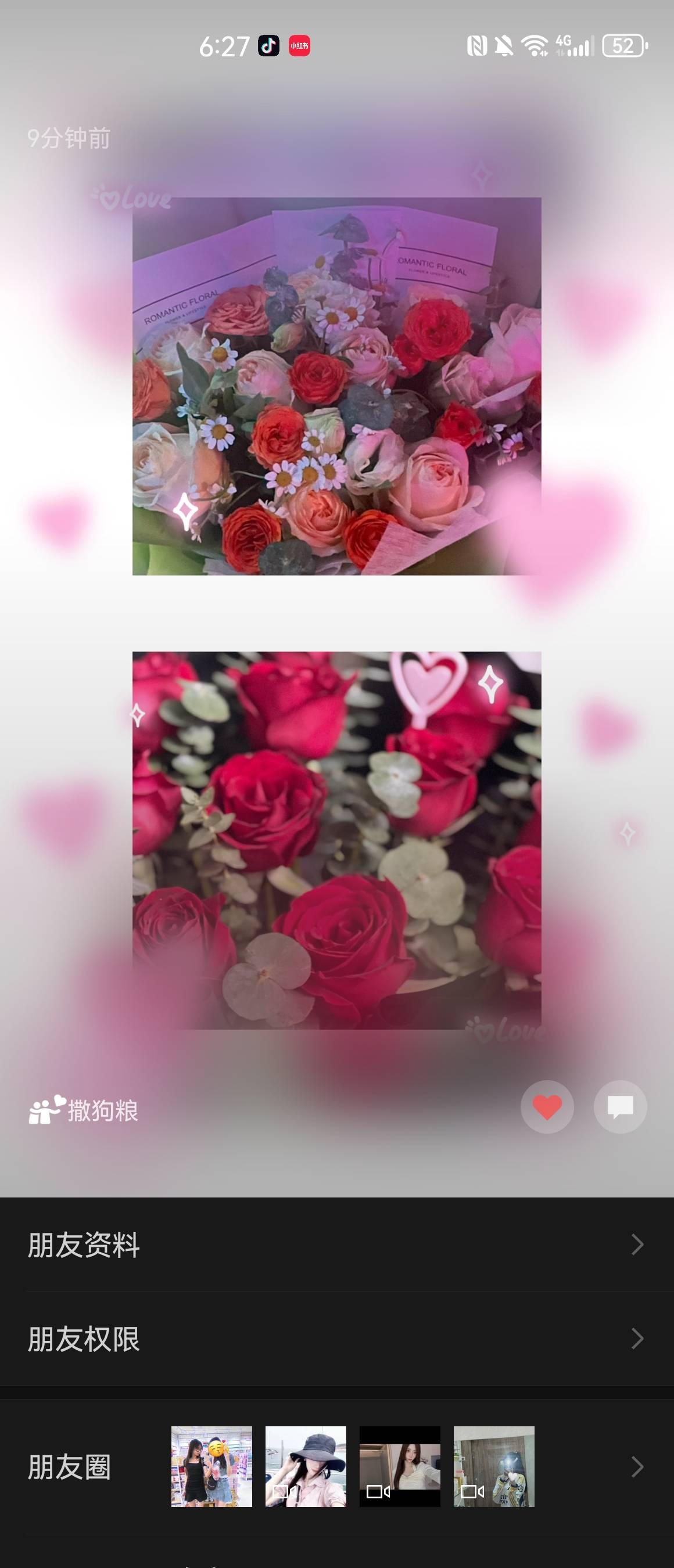Viewport: 674px width, 1568px height.
Task: Open the comment bubble on this status
Action: [x=620, y=1107]
